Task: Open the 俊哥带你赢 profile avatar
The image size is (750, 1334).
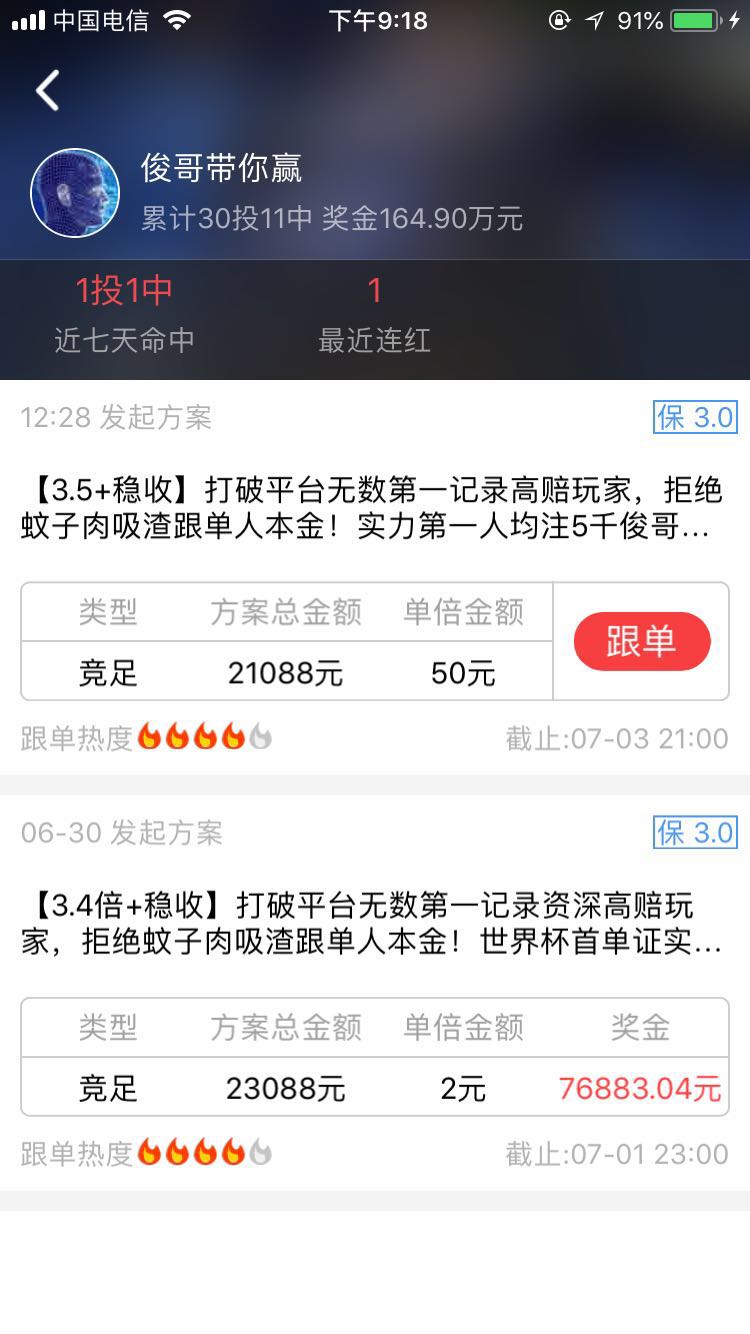Action: point(74,192)
